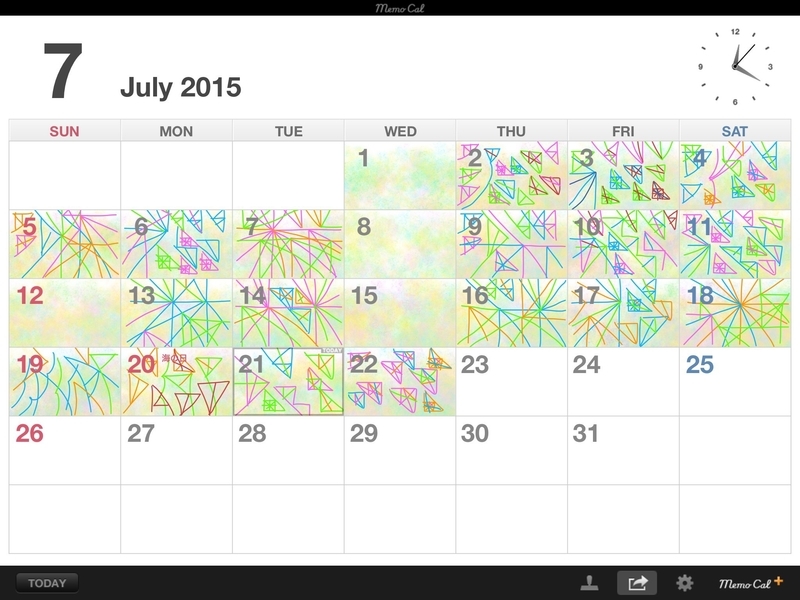This screenshot has width=800, height=600.
Task: Open the stamp tool icon
Action: pos(590,583)
